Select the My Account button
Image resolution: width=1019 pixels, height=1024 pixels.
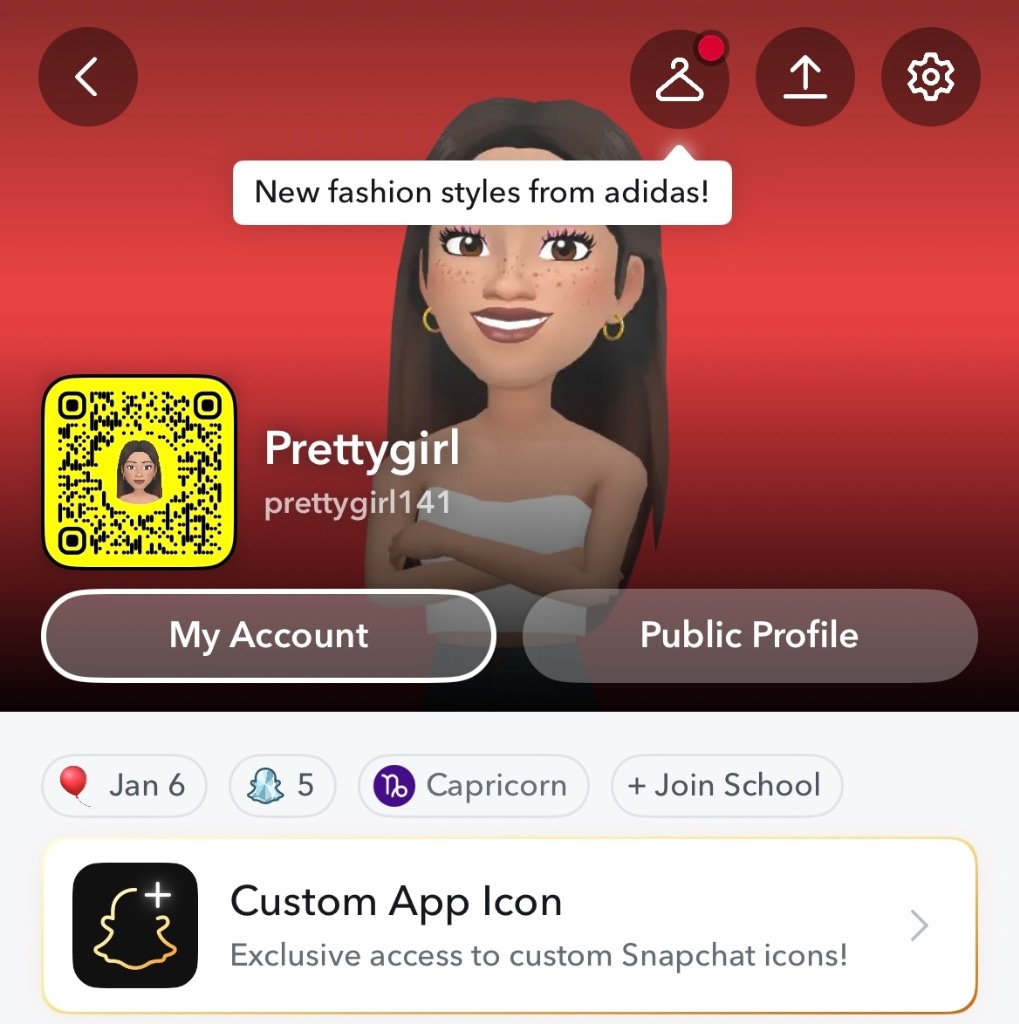[268, 636]
